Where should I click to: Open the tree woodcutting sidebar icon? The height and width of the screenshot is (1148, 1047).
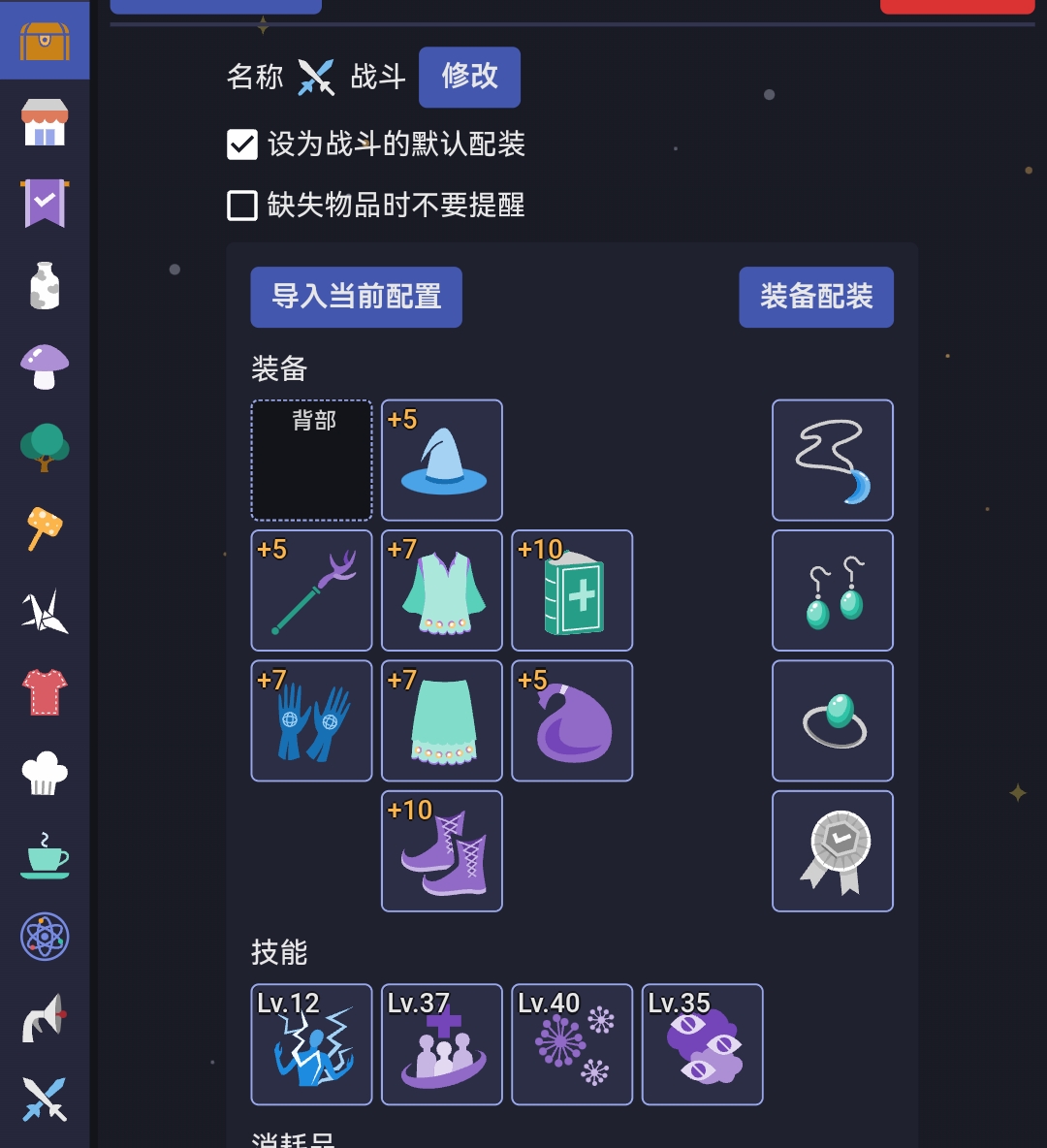point(45,447)
